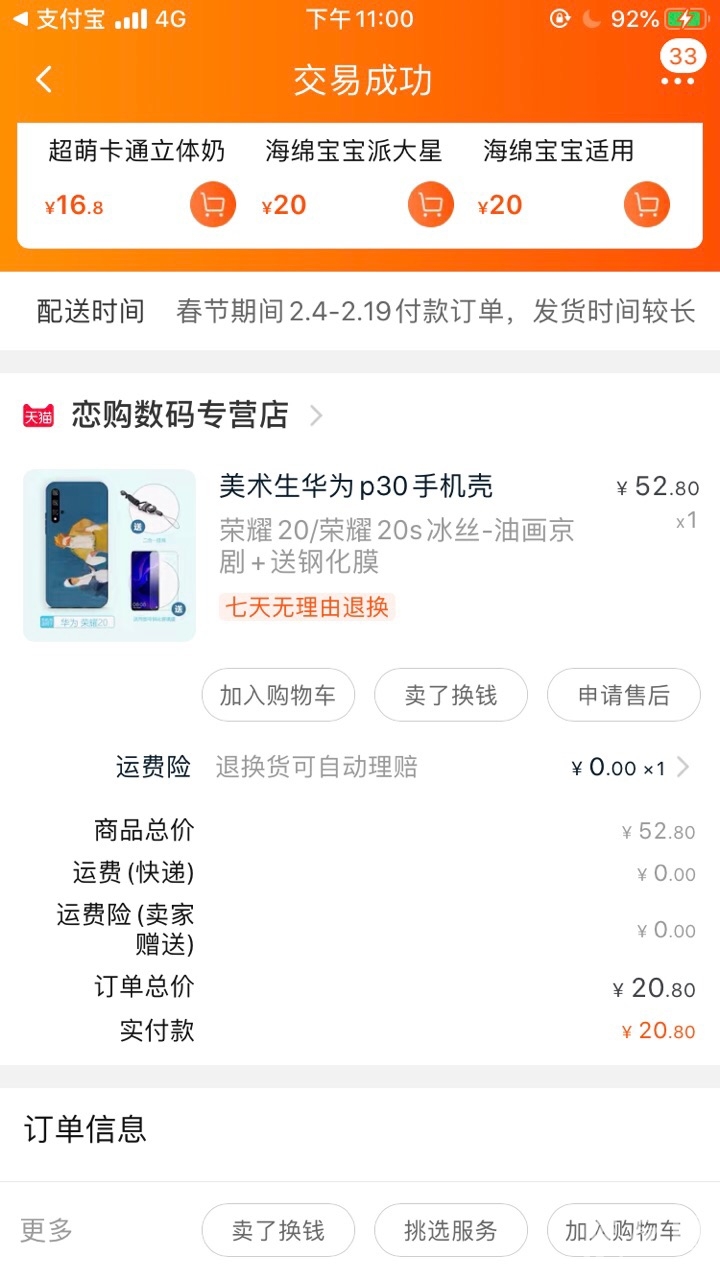
Task: Tap 卖了换钱 under the phone case item
Action: click(x=451, y=695)
